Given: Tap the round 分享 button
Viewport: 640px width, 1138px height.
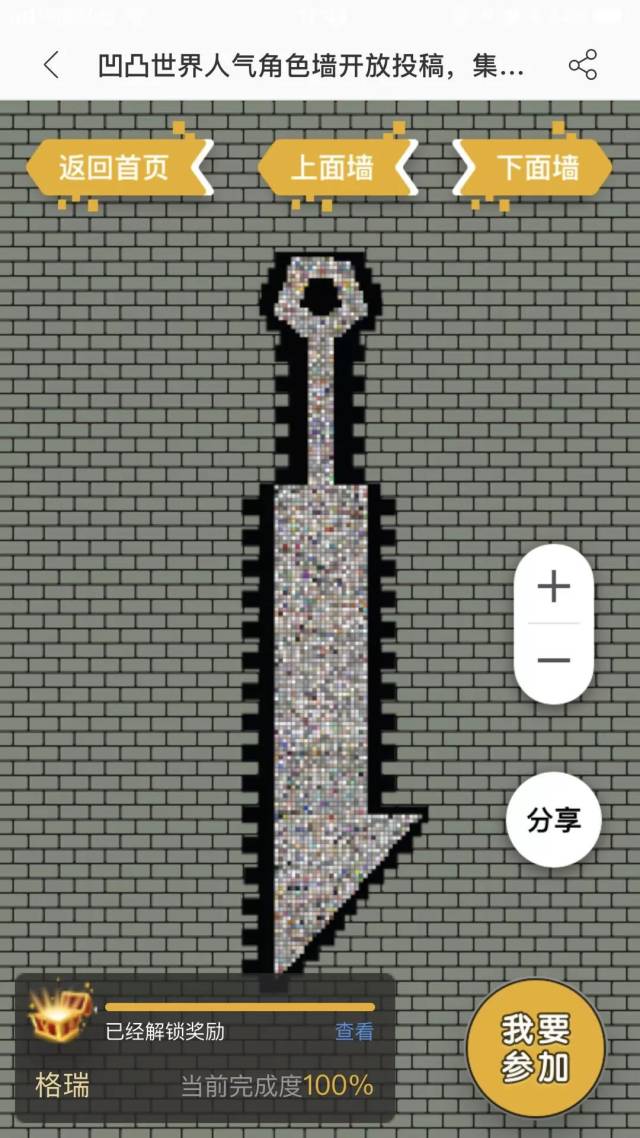Looking at the screenshot, I should coord(554,819).
